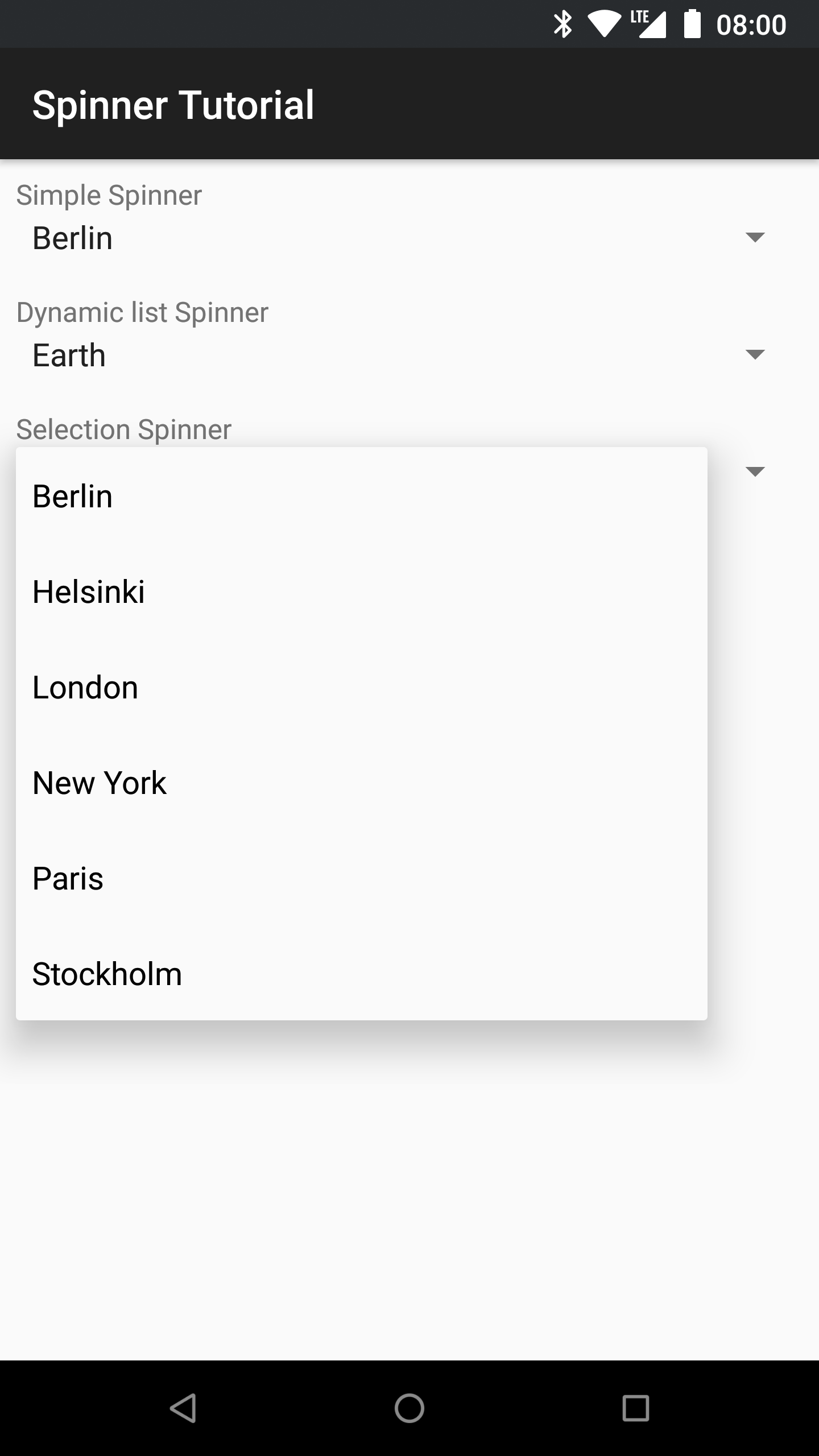Click the Simple Spinner label
This screenshot has width=819, height=1456.
[x=109, y=195]
